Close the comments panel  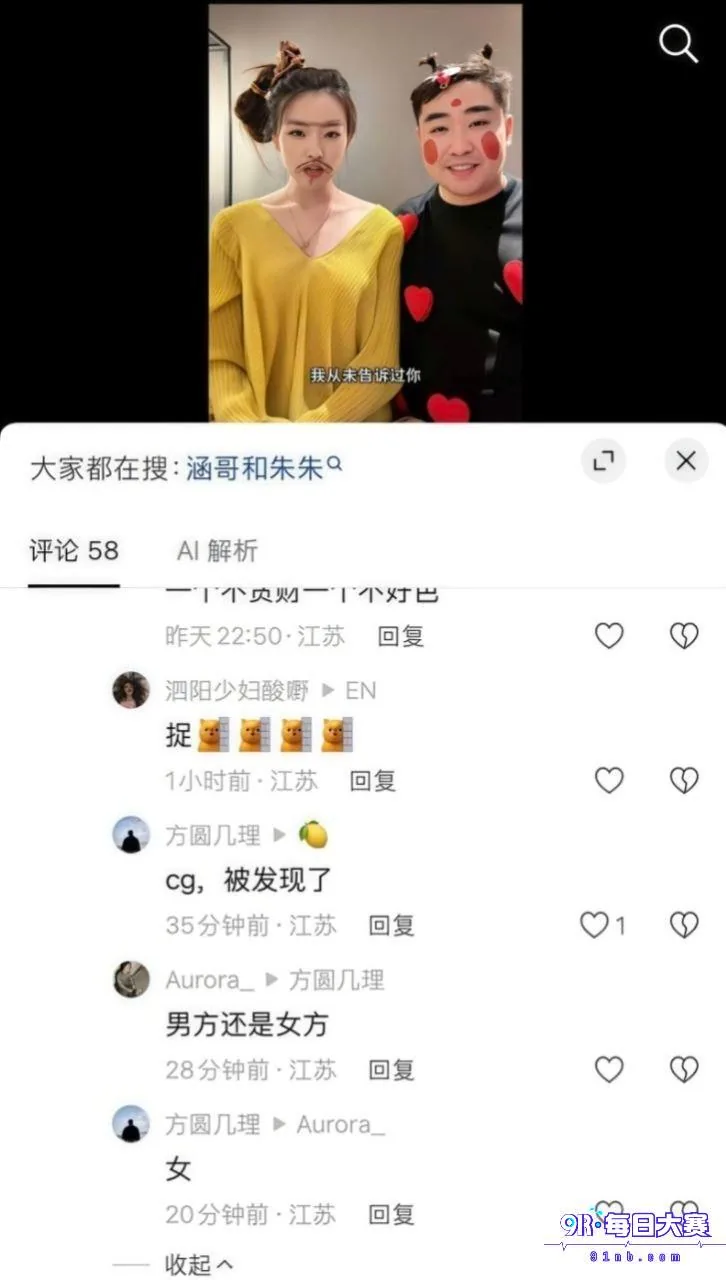[x=686, y=460]
